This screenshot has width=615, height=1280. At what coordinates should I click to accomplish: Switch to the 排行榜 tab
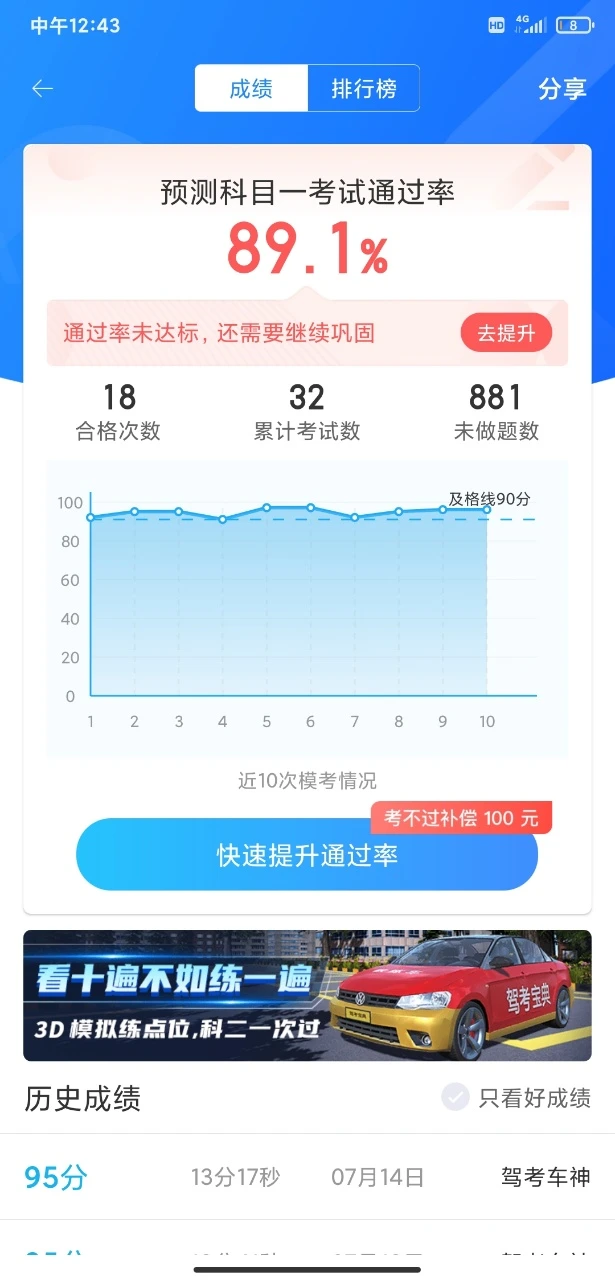363,89
